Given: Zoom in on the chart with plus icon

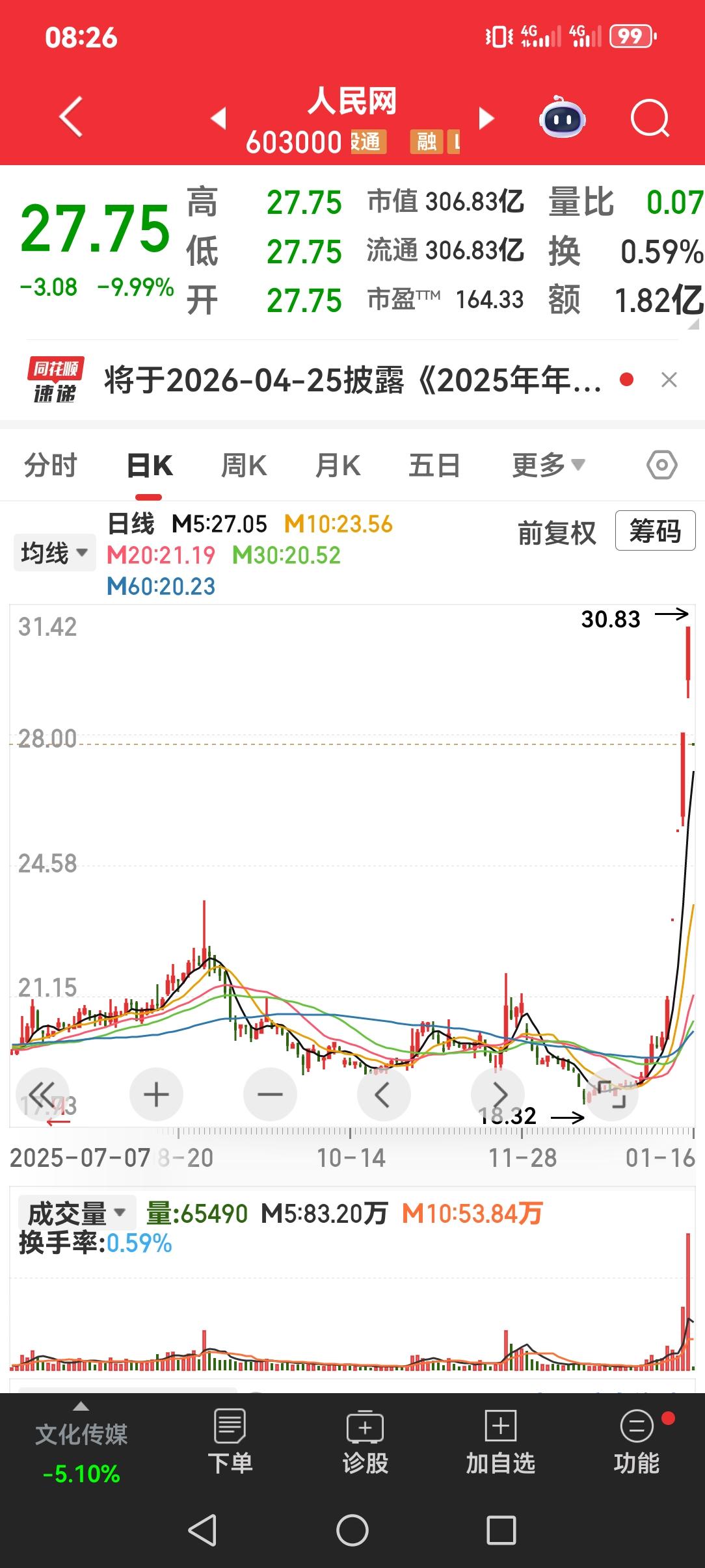Looking at the screenshot, I should [x=155, y=1094].
